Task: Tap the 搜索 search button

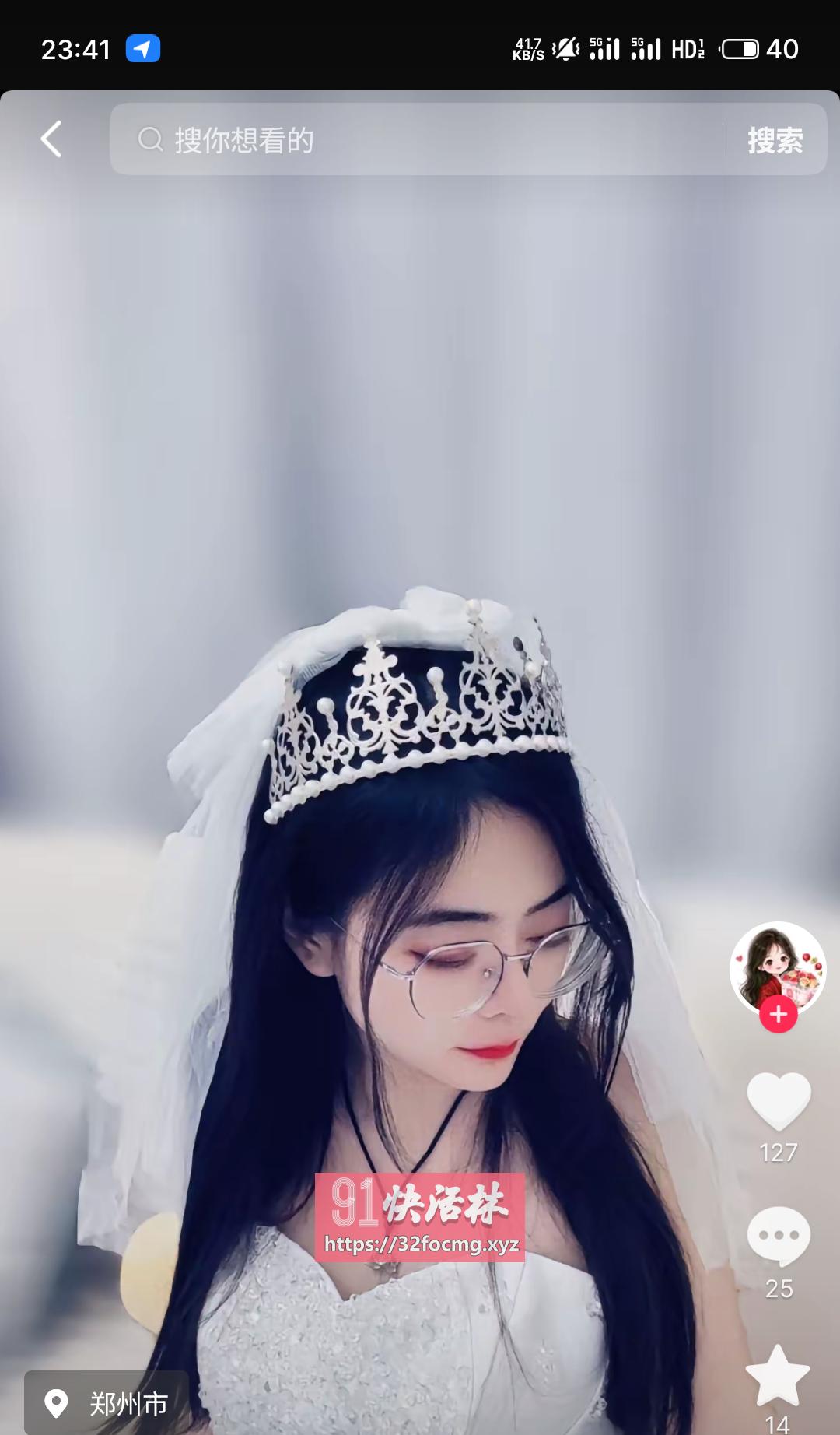Action: tap(775, 141)
